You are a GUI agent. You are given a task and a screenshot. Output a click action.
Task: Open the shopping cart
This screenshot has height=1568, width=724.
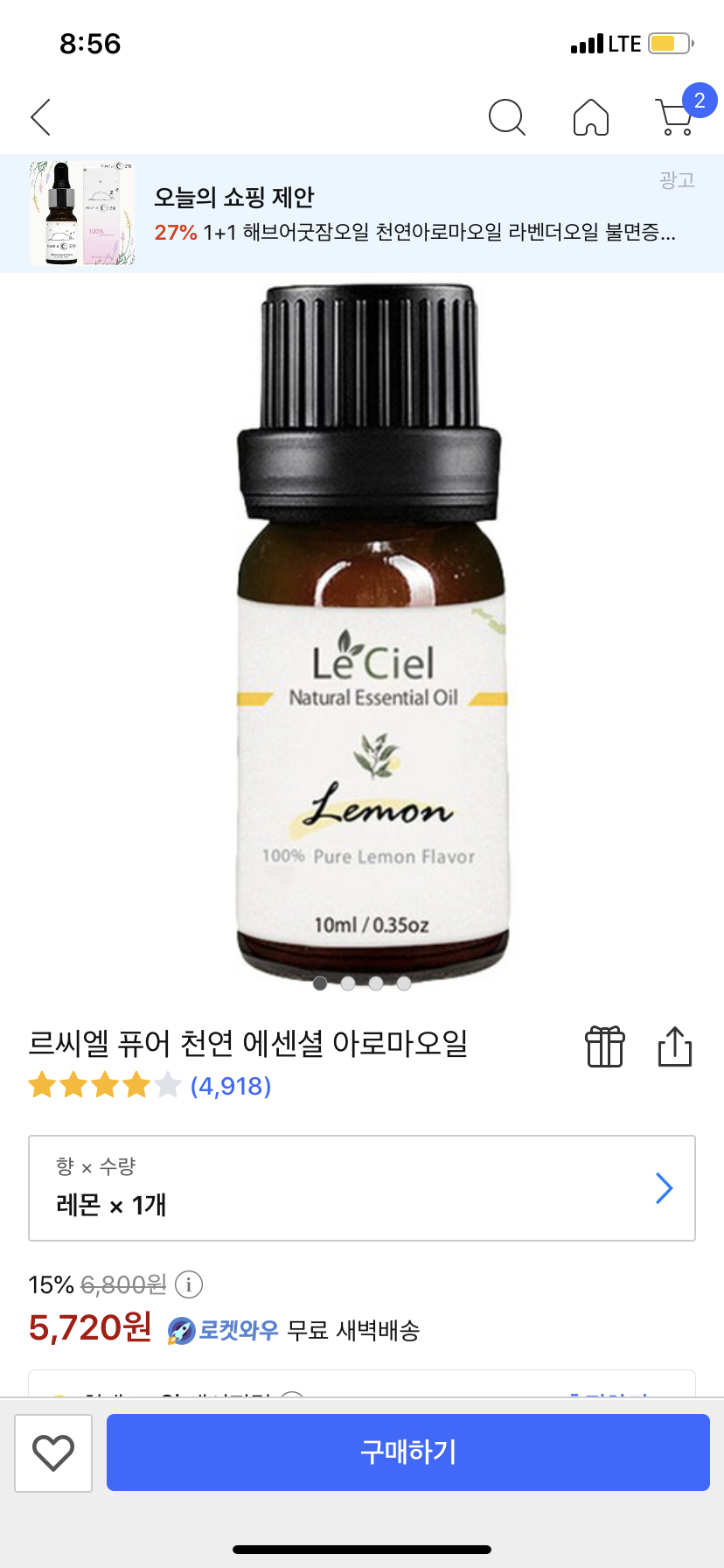tap(676, 117)
